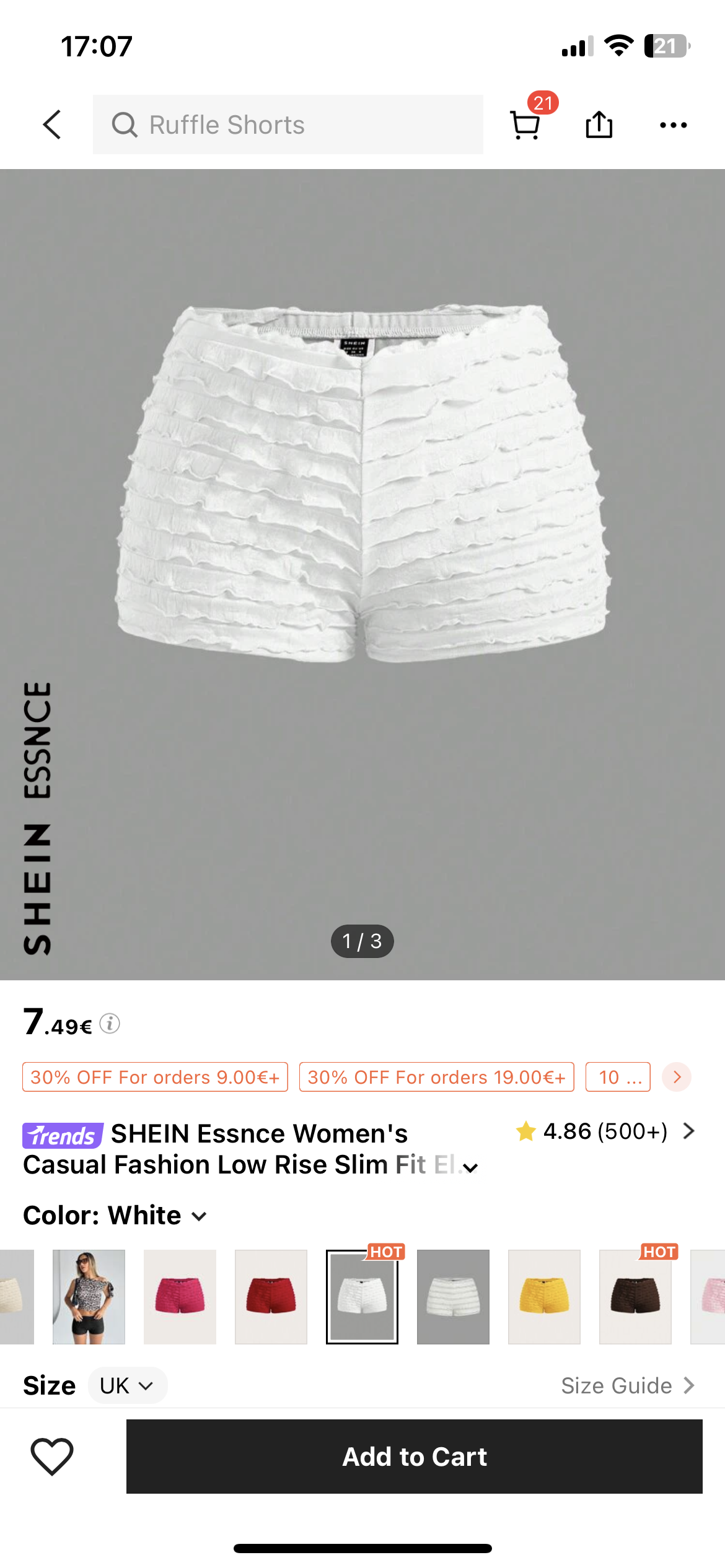The height and width of the screenshot is (1568, 725).
Task: Select the brown shorts color swatch
Action: click(635, 1297)
